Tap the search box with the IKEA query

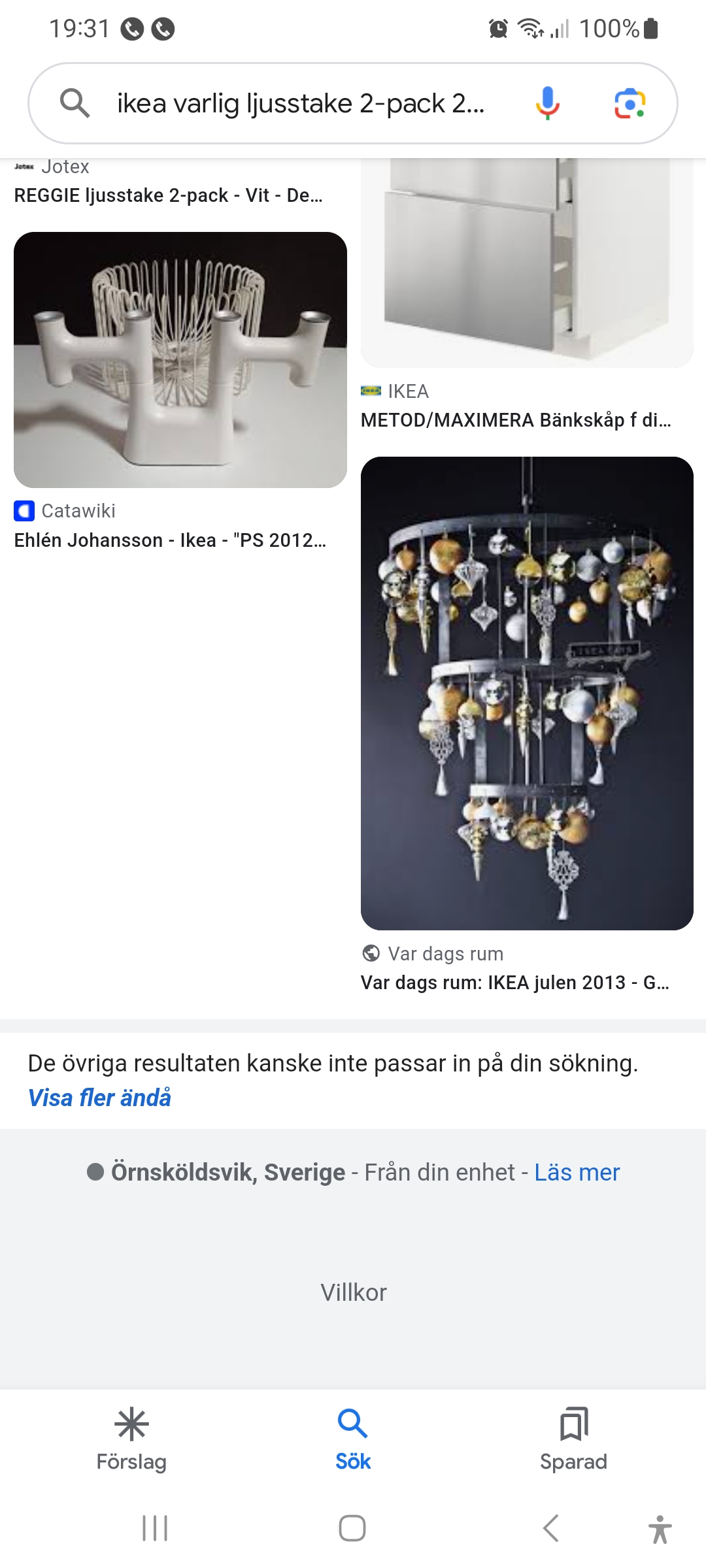301,103
